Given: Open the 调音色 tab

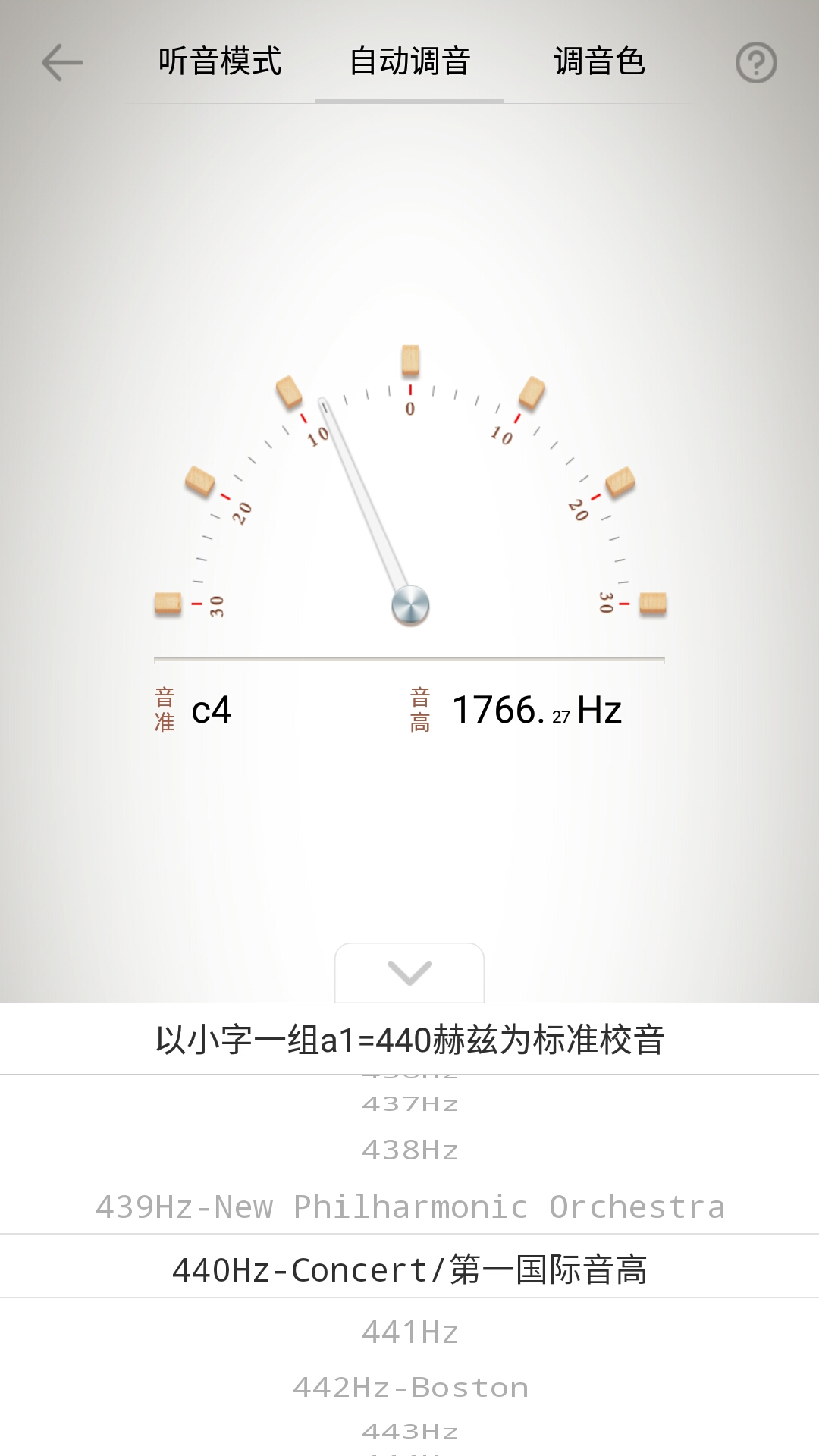Looking at the screenshot, I should coord(599,64).
